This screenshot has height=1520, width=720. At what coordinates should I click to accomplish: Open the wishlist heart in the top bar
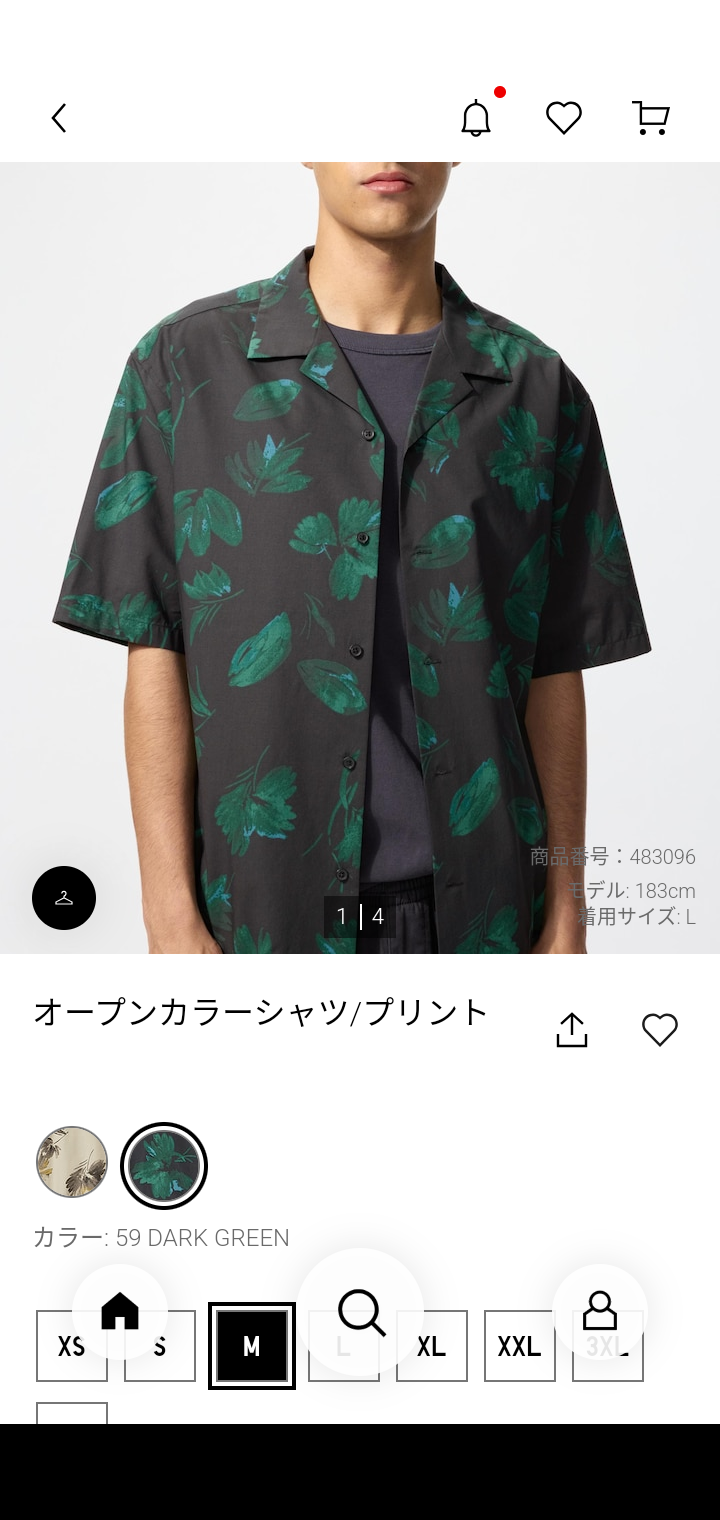[564, 118]
